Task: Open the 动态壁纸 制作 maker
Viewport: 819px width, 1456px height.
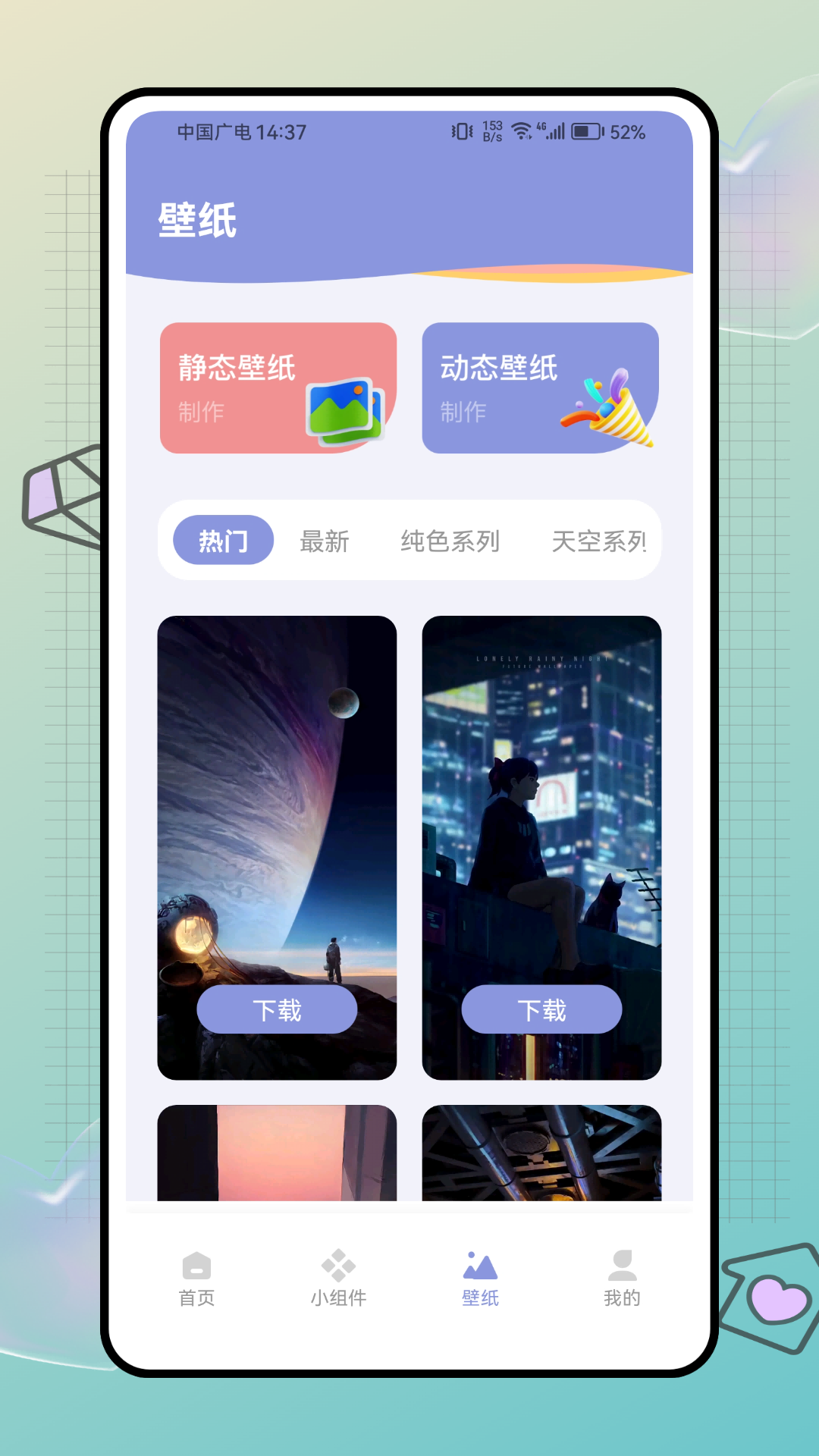Action: (x=542, y=387)
